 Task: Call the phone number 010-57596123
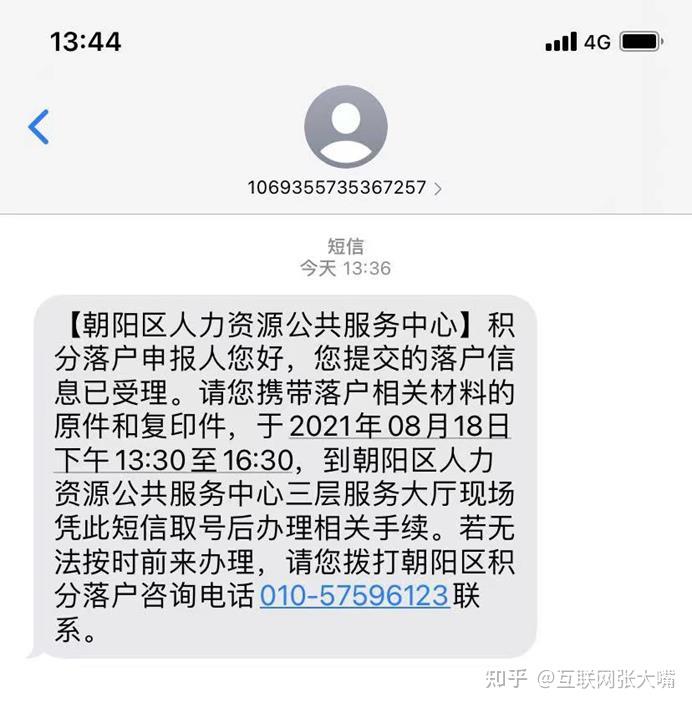tap(353, 596)
